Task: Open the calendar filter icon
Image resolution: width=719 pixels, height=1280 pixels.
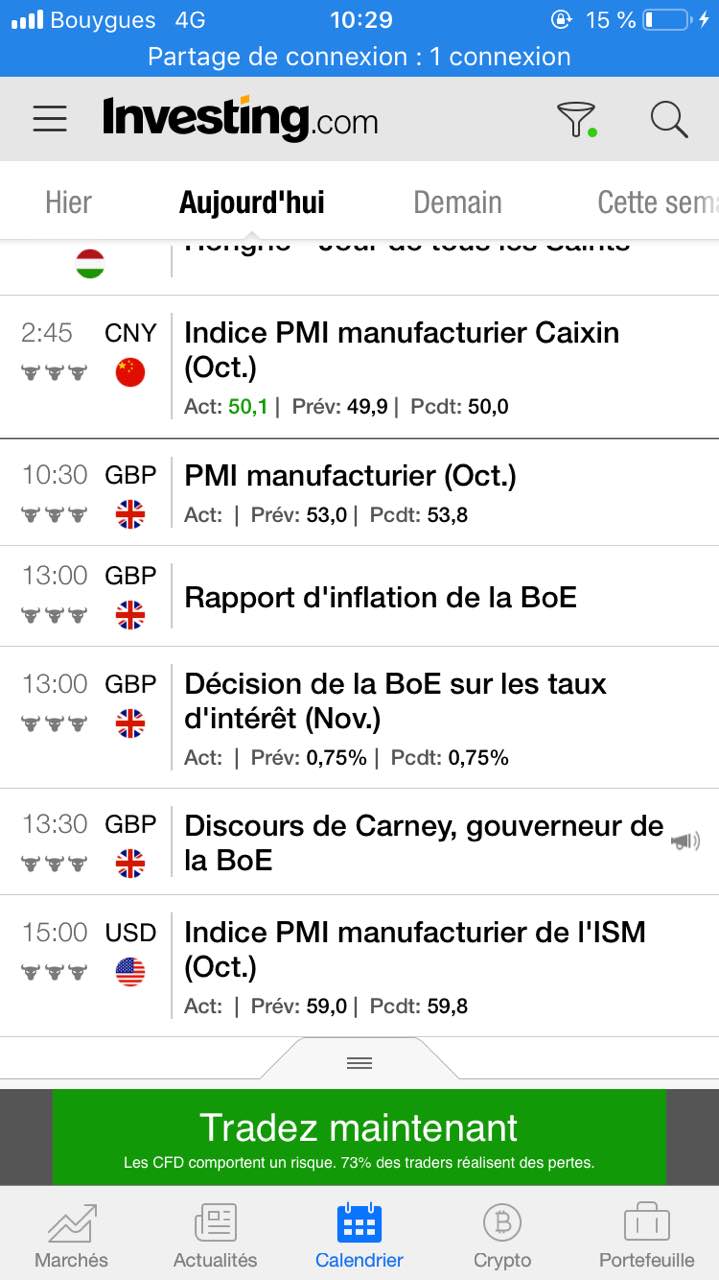Action: (577, 119)
